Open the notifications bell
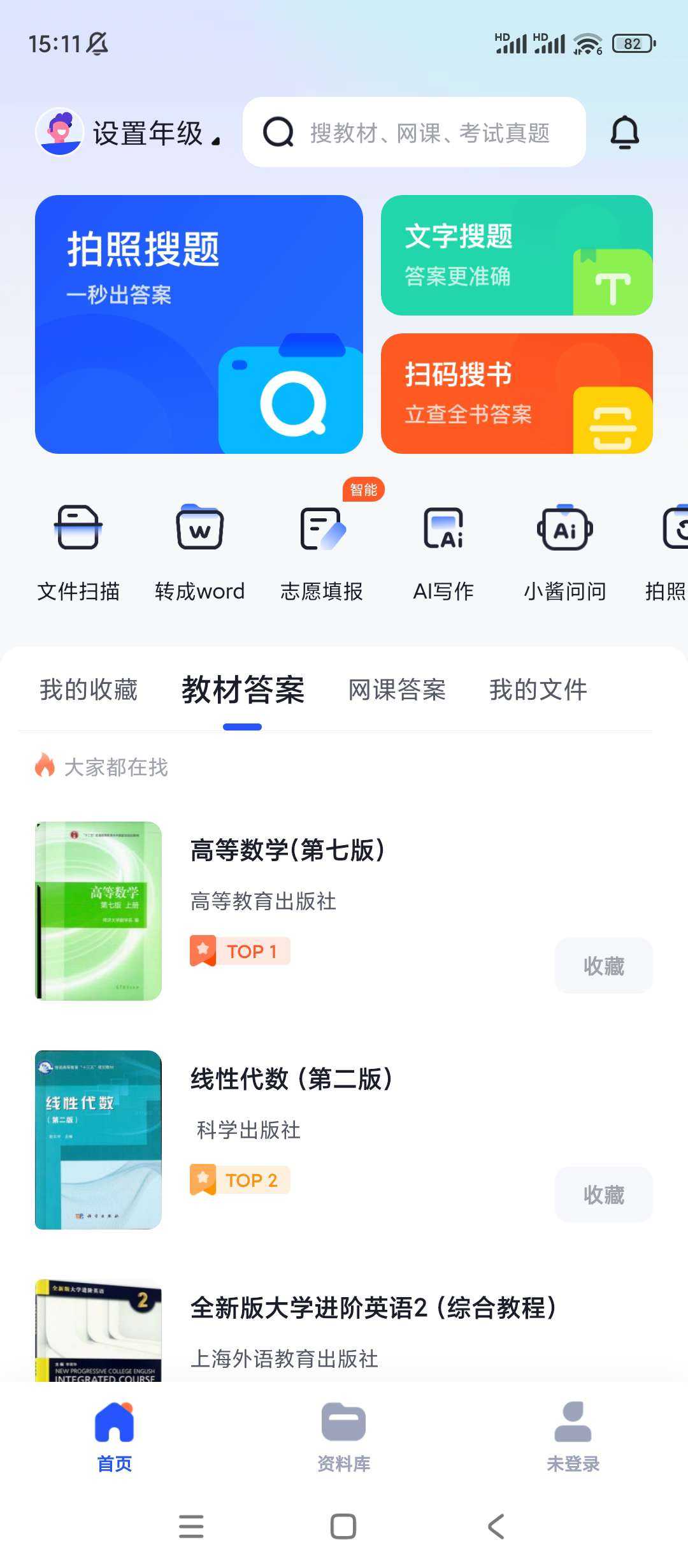Image resolution: width=688 pixels, height=1568 pixels. (x=625, y=133)
